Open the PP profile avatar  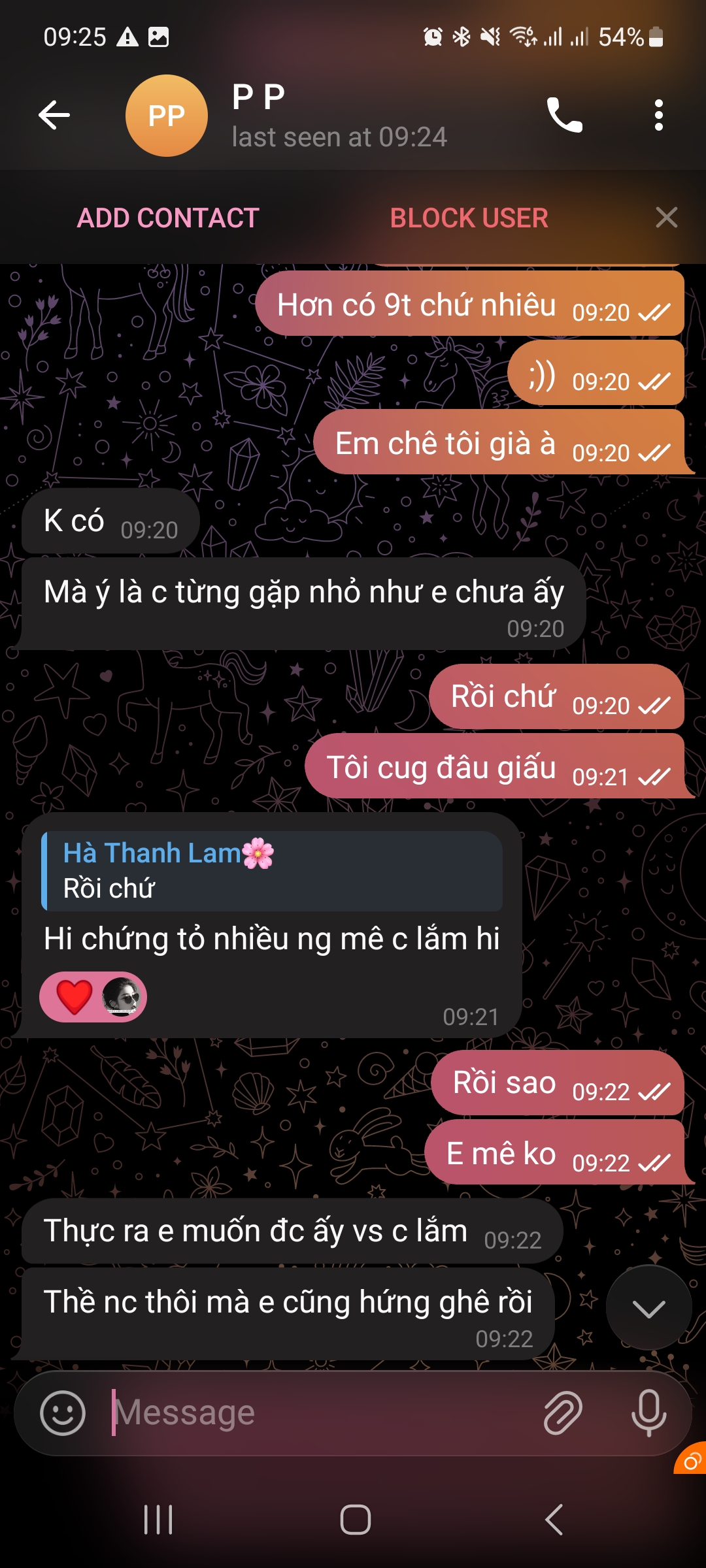tap(167, 116)
